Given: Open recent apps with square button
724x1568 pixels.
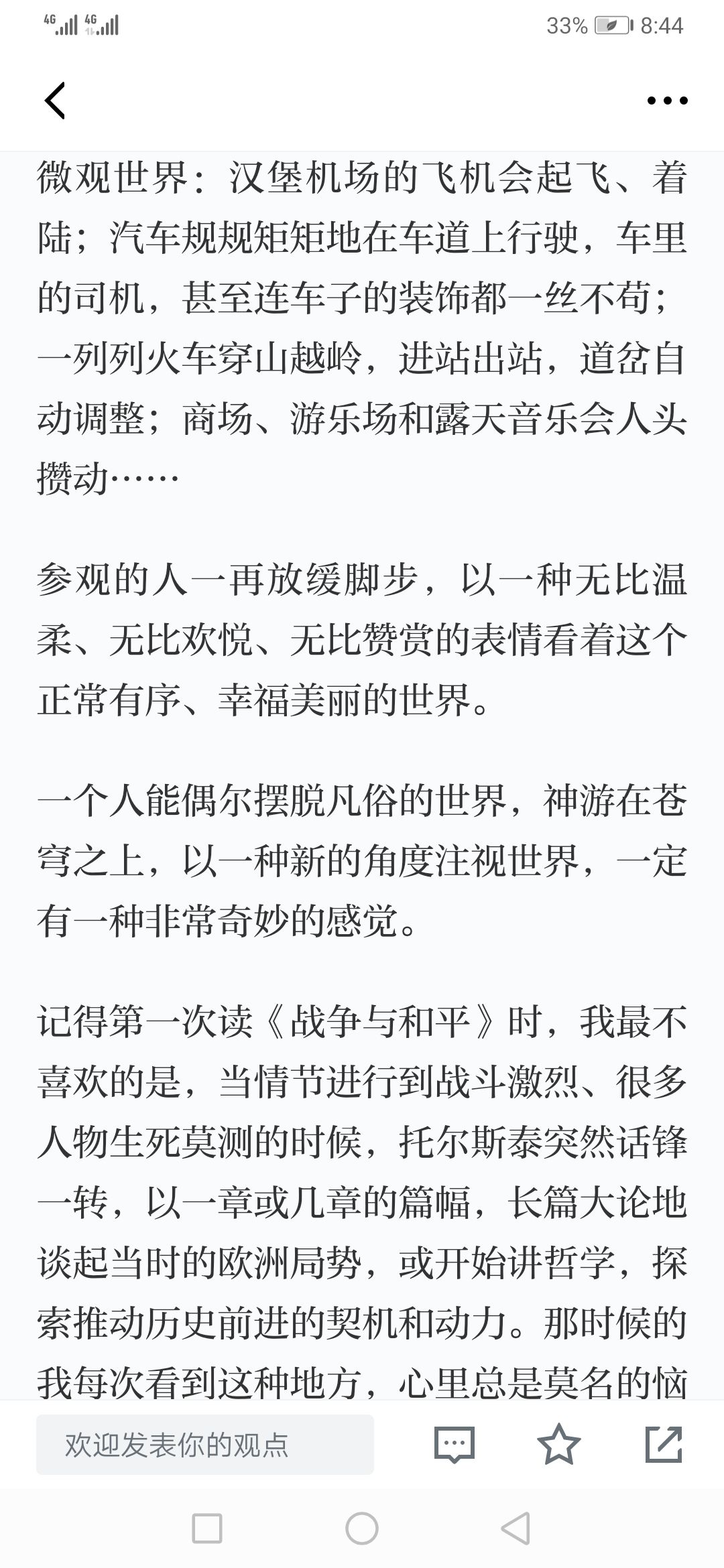Looking at the screenshot, I should point(207,1528).
